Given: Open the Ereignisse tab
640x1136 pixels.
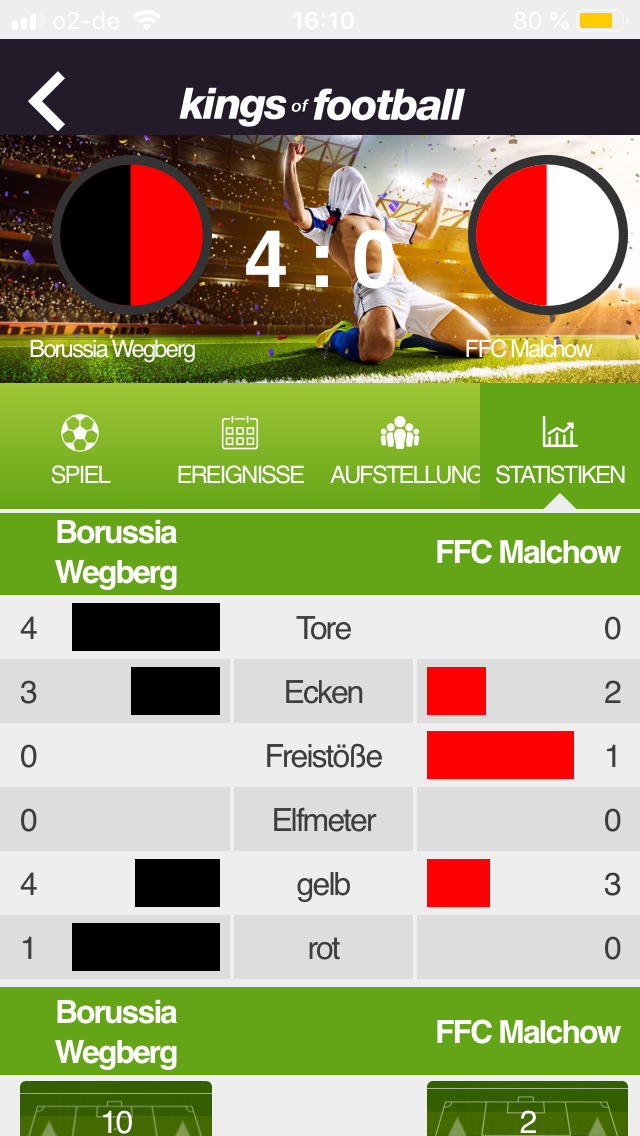Looking at the screenshot, I should pos(240,449).
